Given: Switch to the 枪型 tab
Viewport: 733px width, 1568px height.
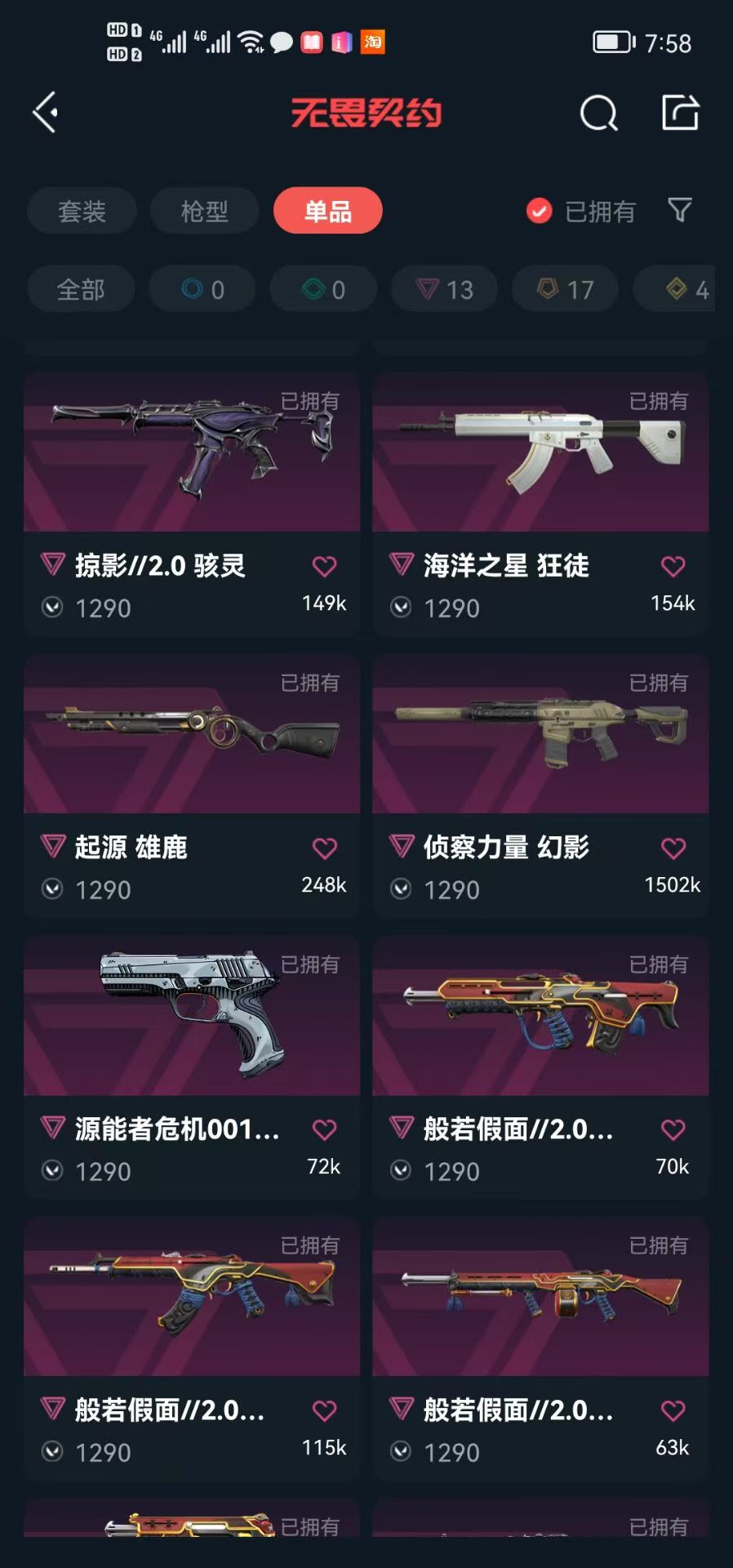Looking at the screenshot, I should click(x=204, y=212).
